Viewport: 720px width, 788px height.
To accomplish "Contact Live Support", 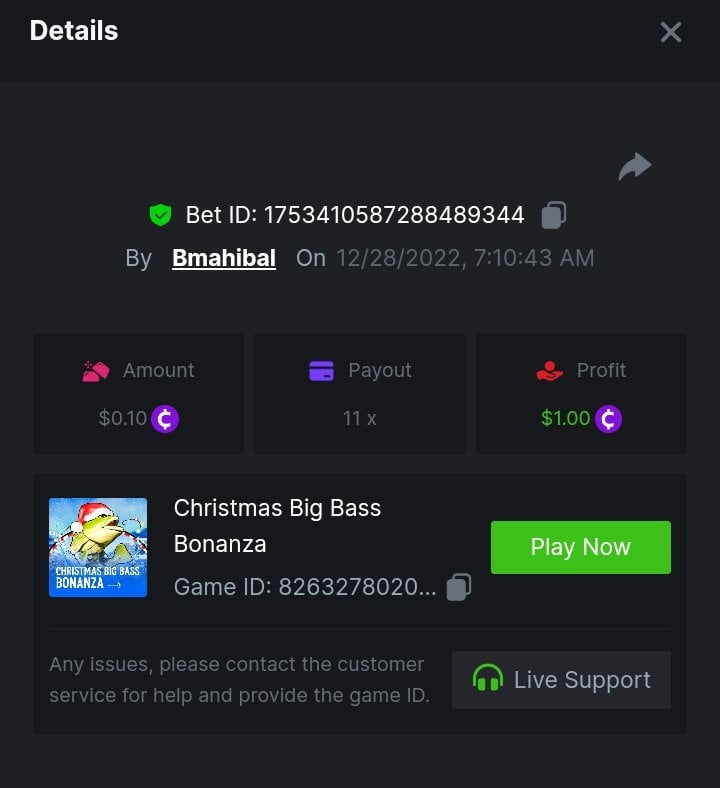I will pos(561,680).
